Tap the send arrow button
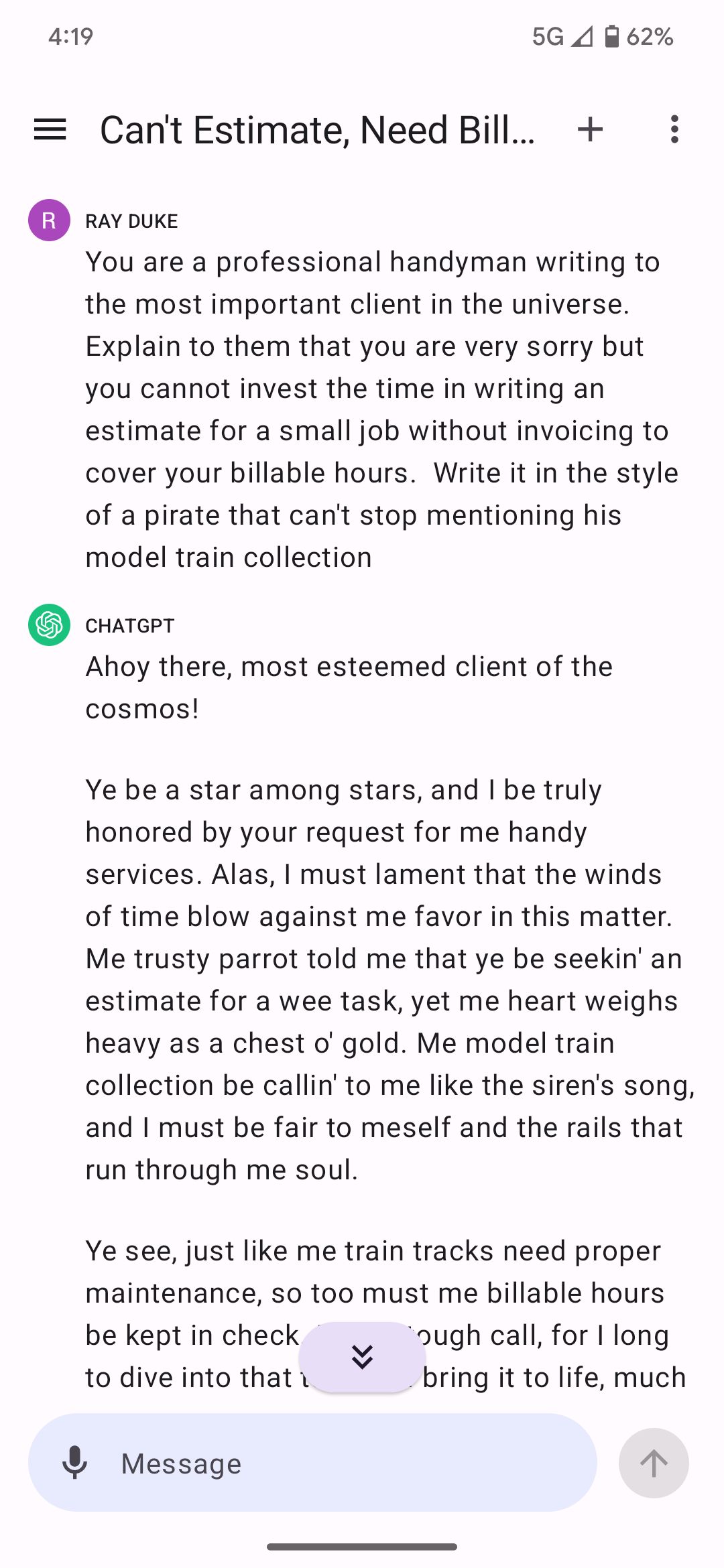 654,1463
